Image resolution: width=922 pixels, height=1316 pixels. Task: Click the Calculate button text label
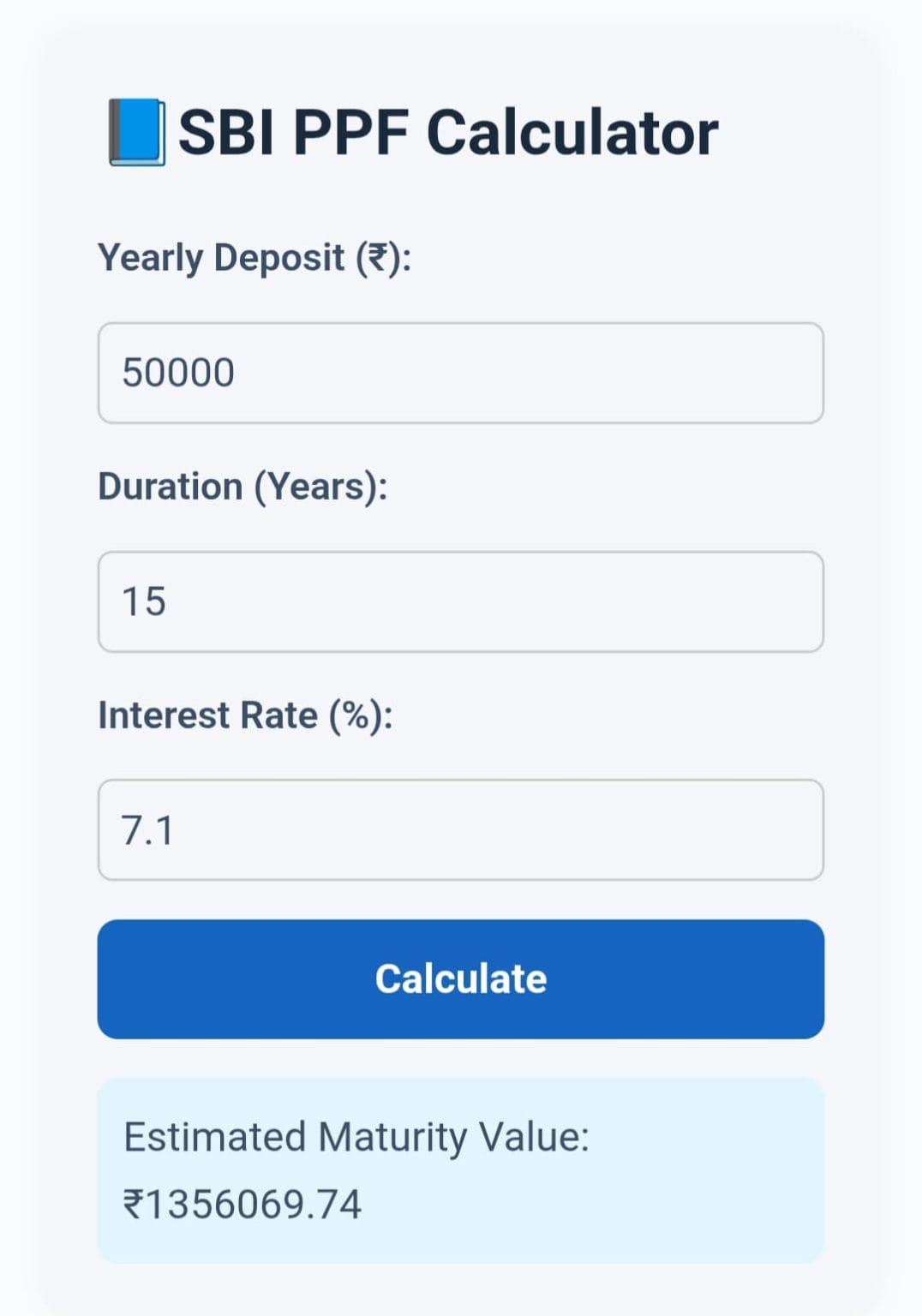460,978
